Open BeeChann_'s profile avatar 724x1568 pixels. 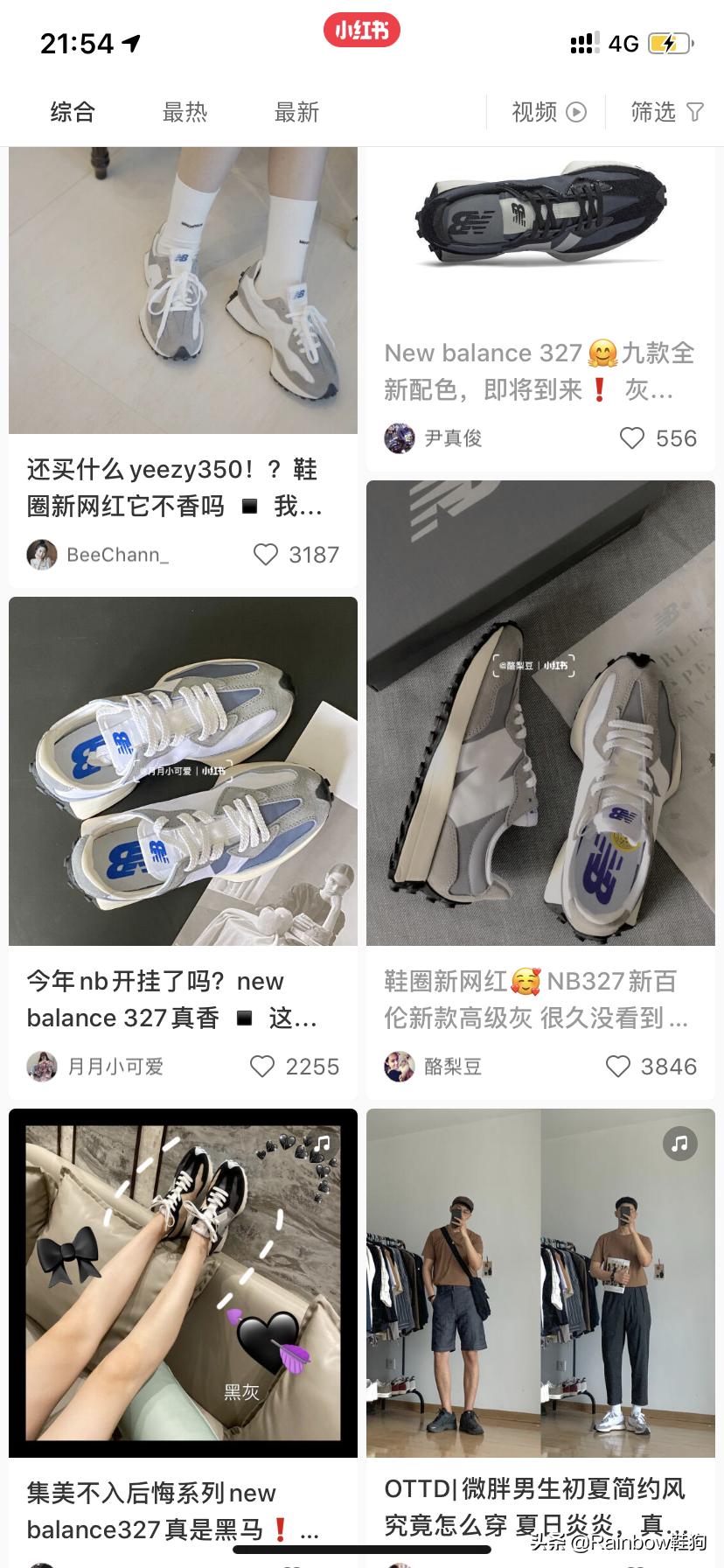[42, 554]
